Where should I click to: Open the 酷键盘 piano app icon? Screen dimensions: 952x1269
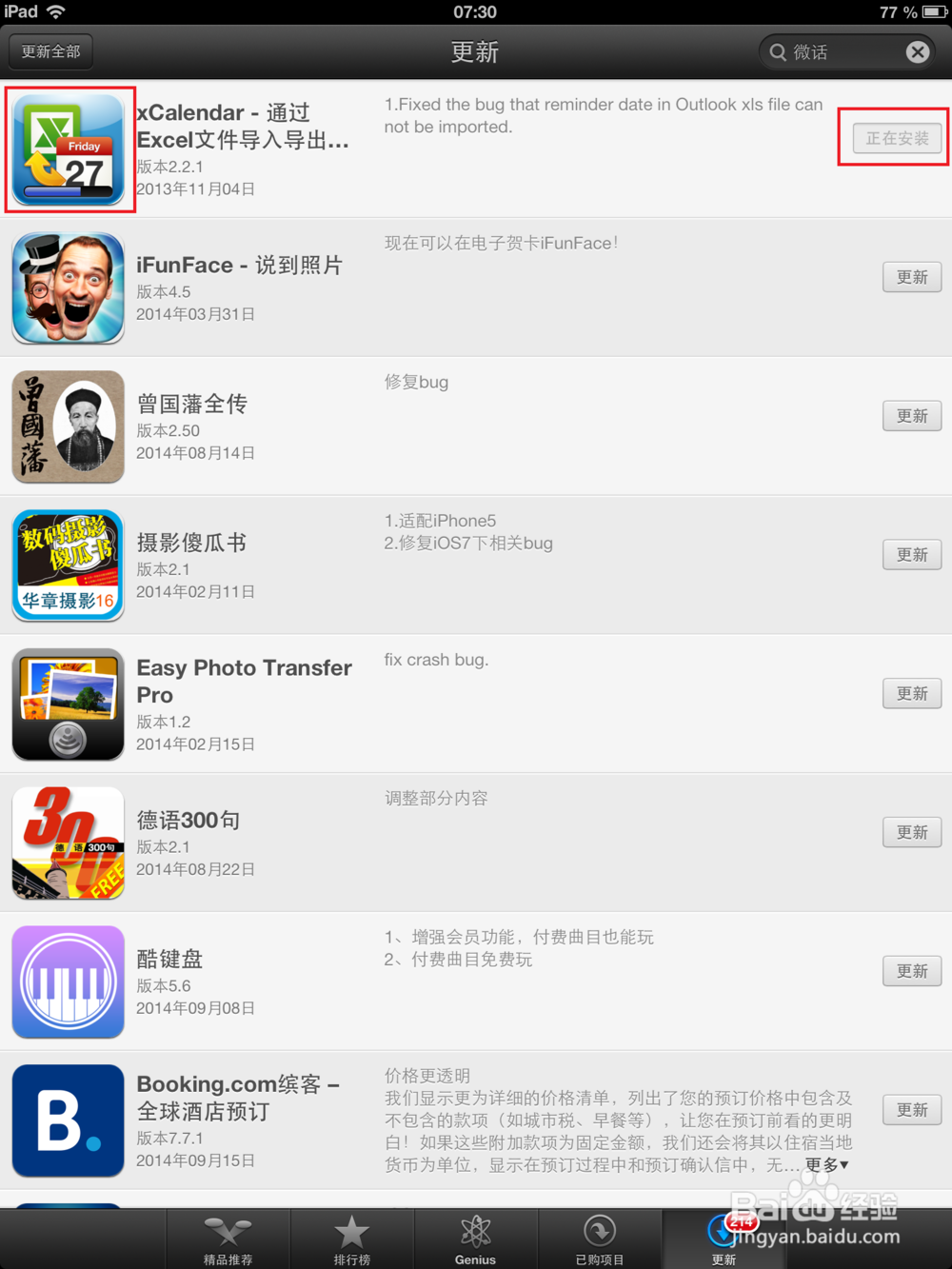point(68,981)
